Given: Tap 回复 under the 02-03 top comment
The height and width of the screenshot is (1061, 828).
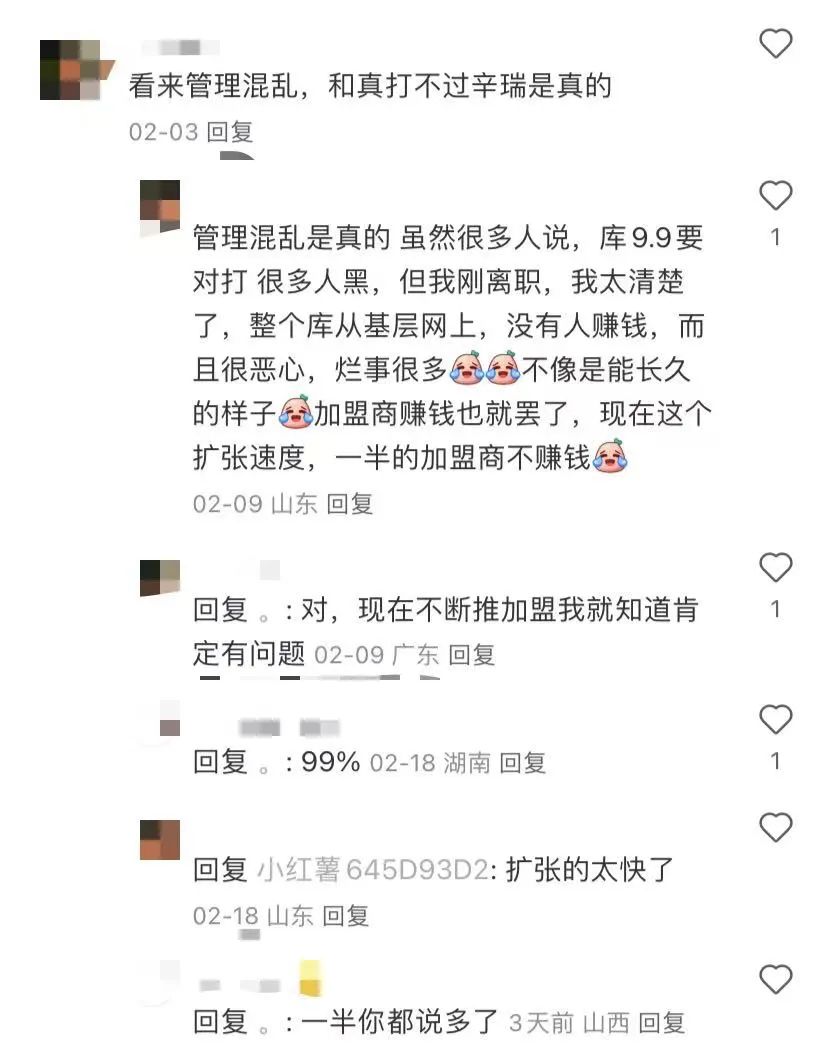Looking at the screenshot, I should (x=230, y=133).
